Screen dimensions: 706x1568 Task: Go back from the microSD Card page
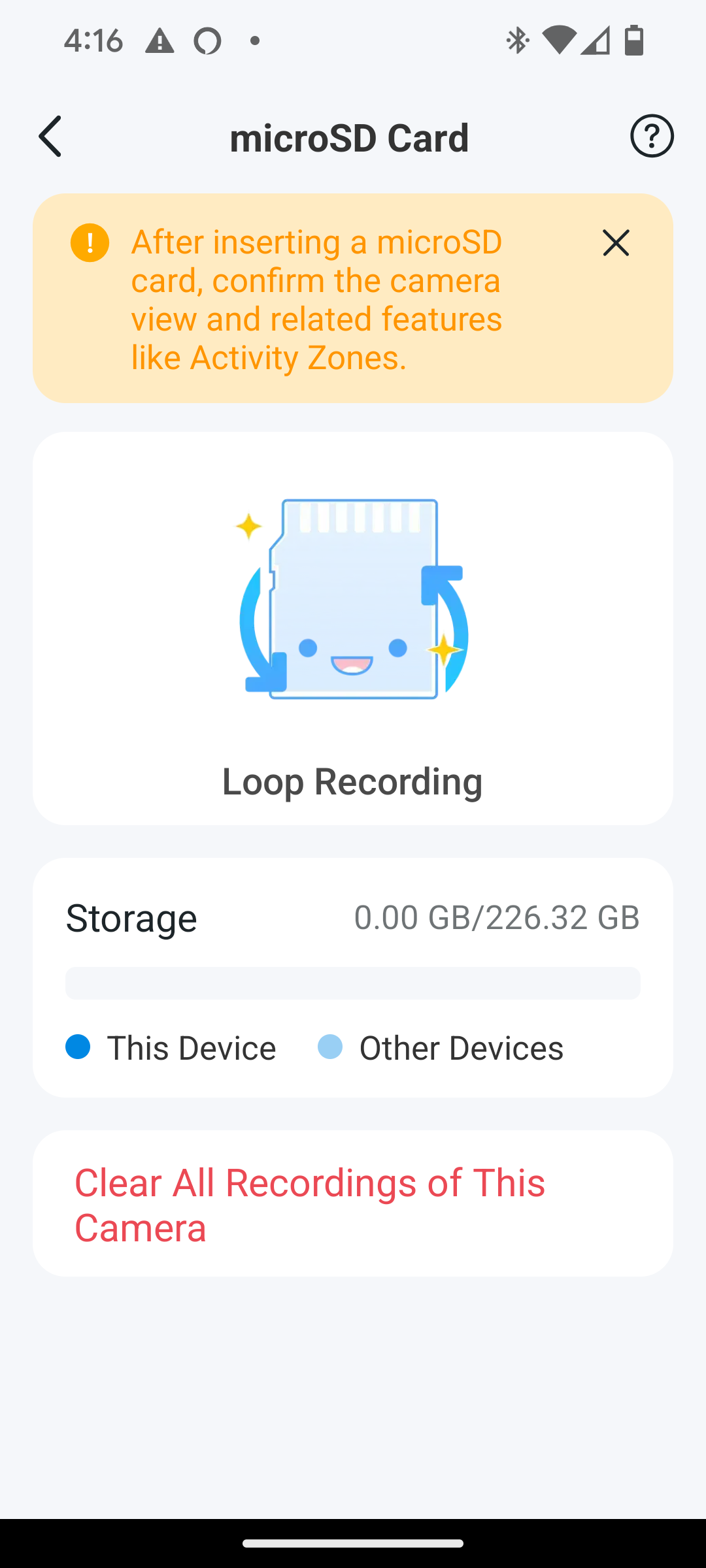(x=50, y=137)
